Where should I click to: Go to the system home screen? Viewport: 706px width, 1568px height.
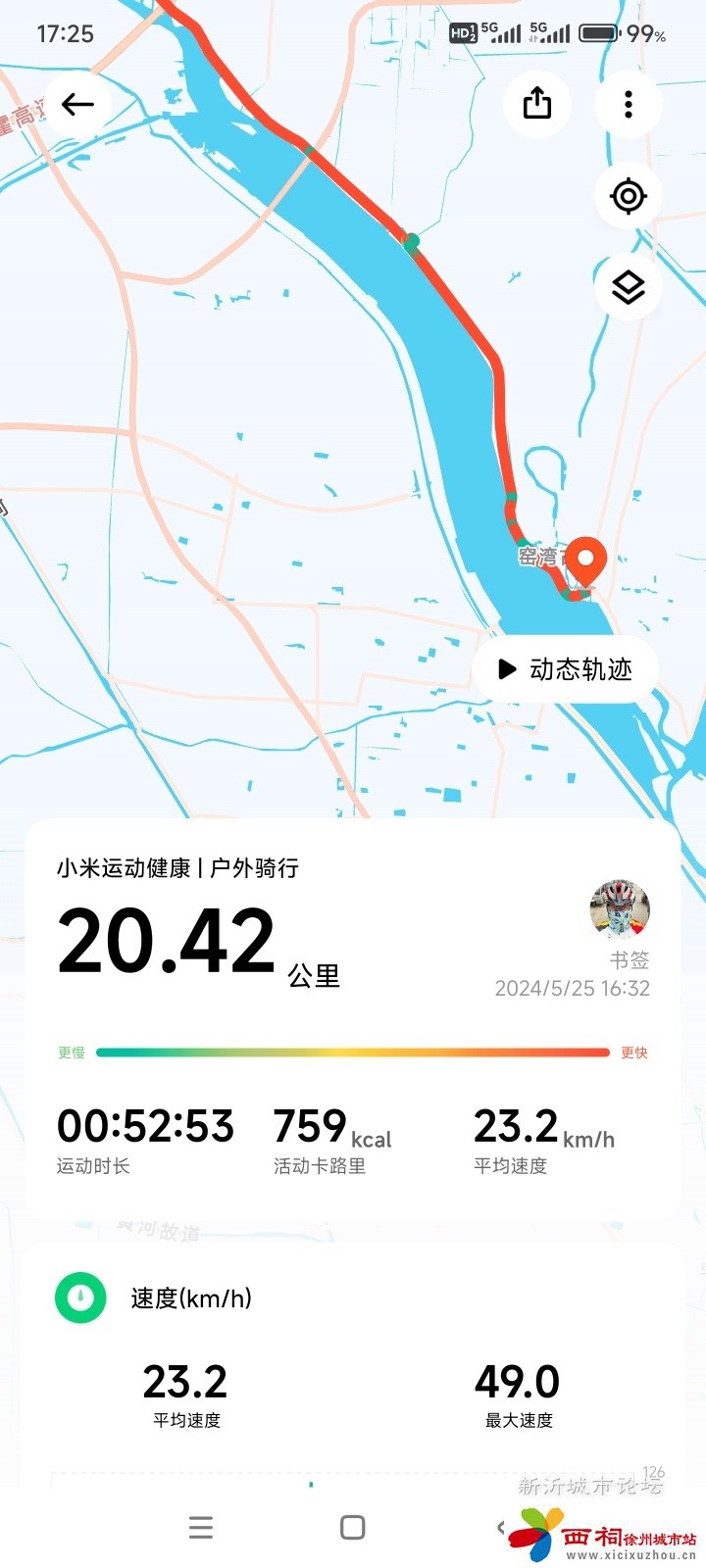pyautogui.click(x=353, y=1528)
